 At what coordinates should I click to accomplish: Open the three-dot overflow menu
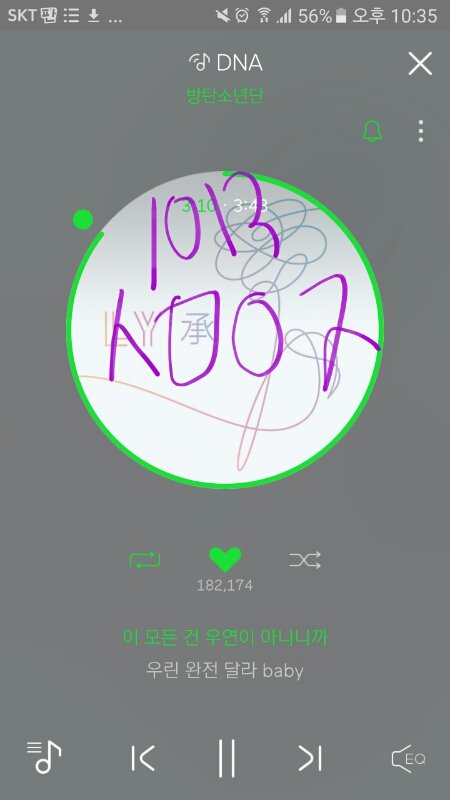pos(420,131)
